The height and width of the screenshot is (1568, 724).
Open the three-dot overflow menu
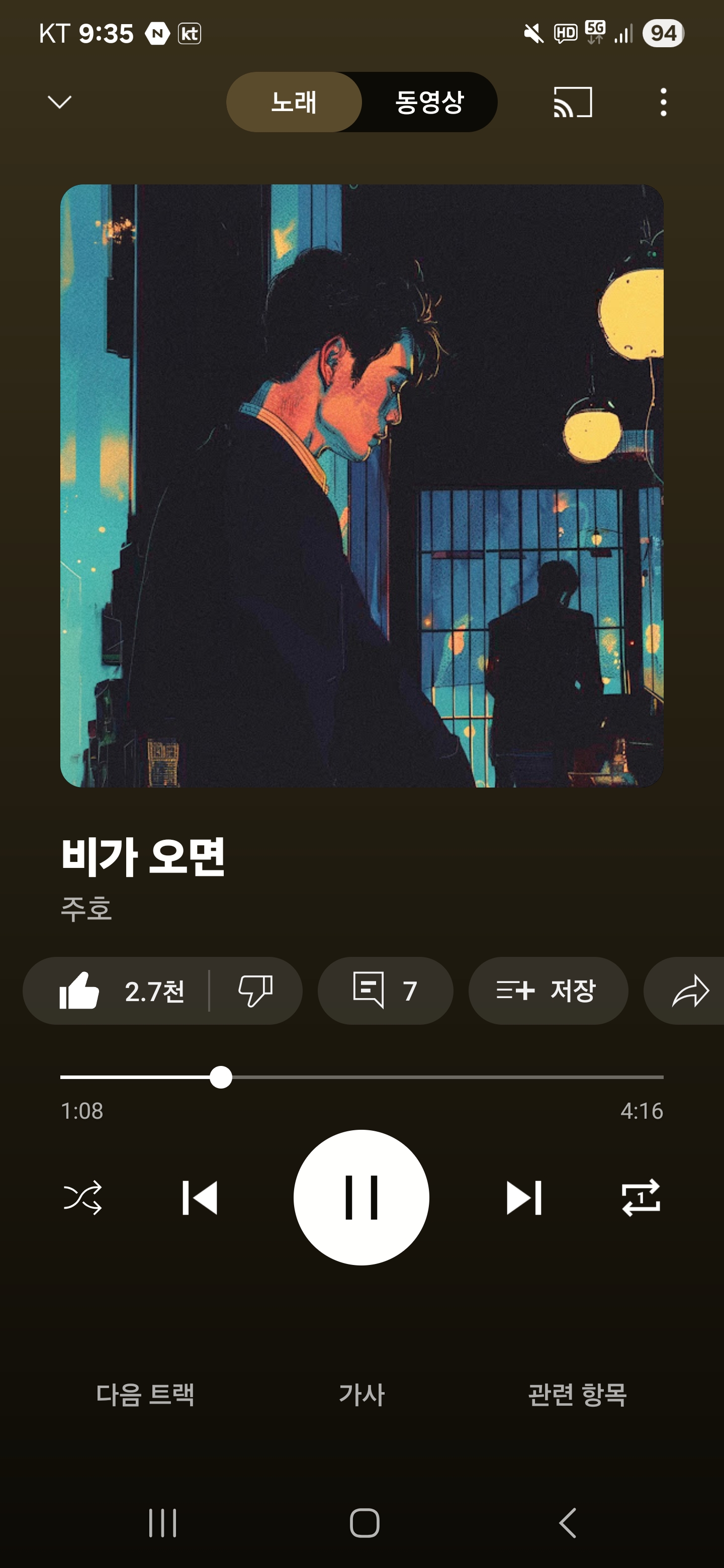click(663, 102)
